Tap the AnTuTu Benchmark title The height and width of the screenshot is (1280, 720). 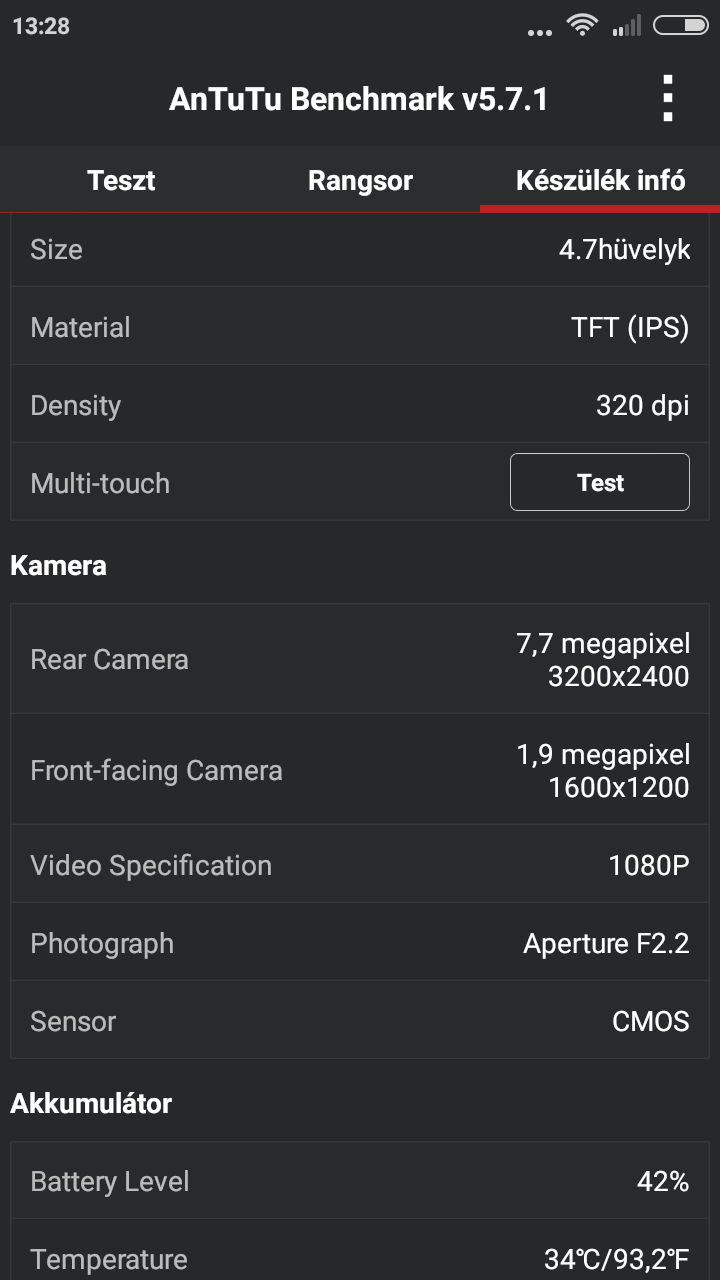tap(360, 98)
